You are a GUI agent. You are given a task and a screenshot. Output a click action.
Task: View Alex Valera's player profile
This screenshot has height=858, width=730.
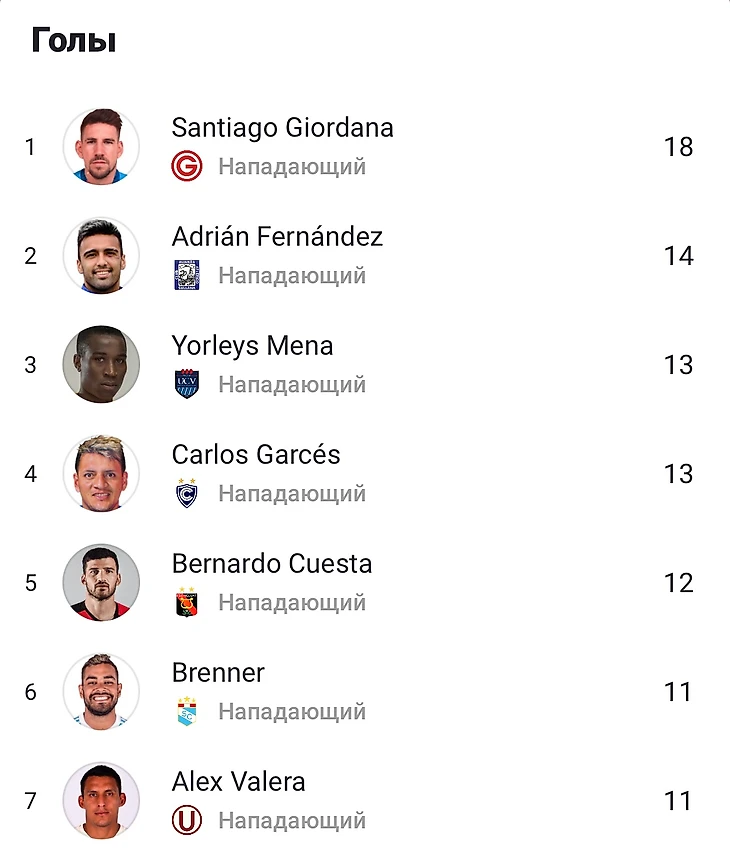238,783
